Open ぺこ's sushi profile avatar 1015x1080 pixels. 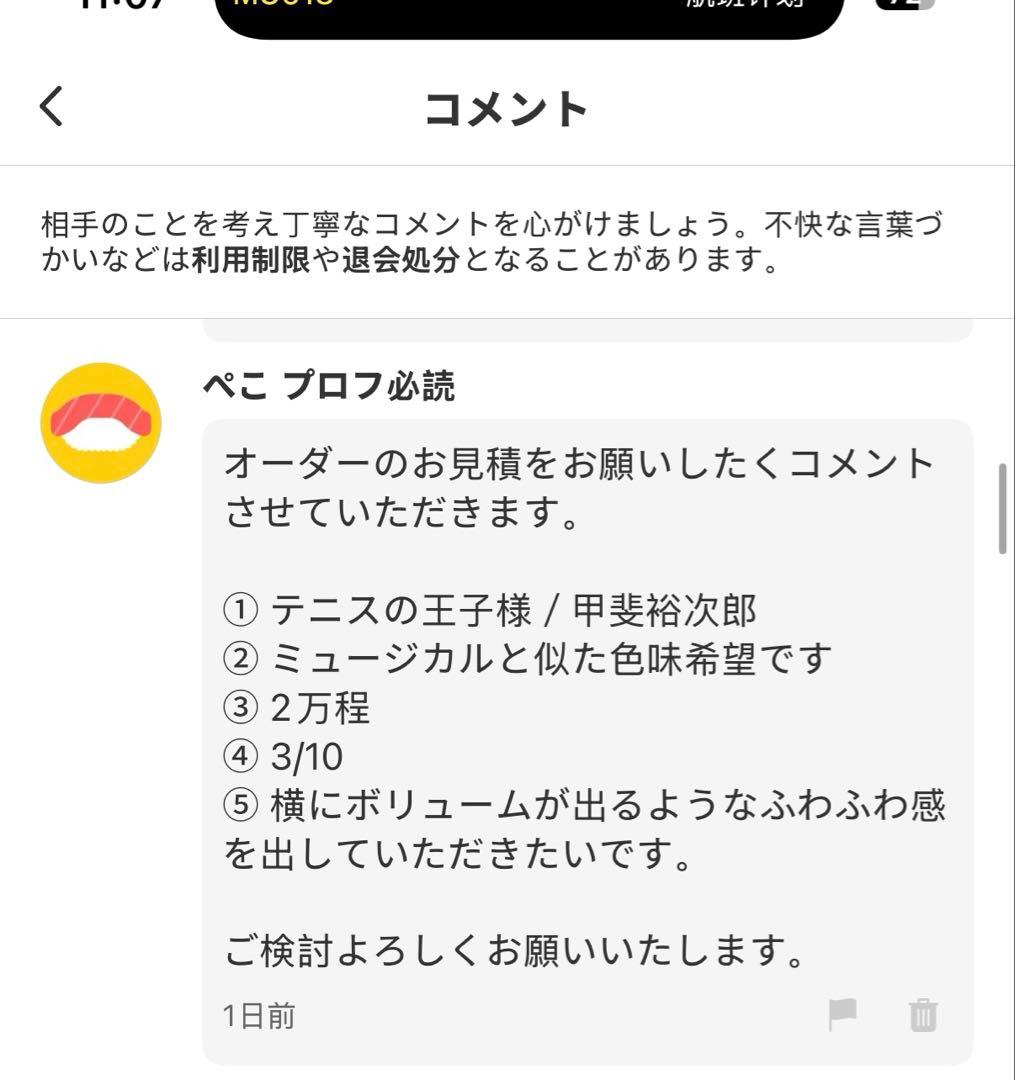coord(100,425)
